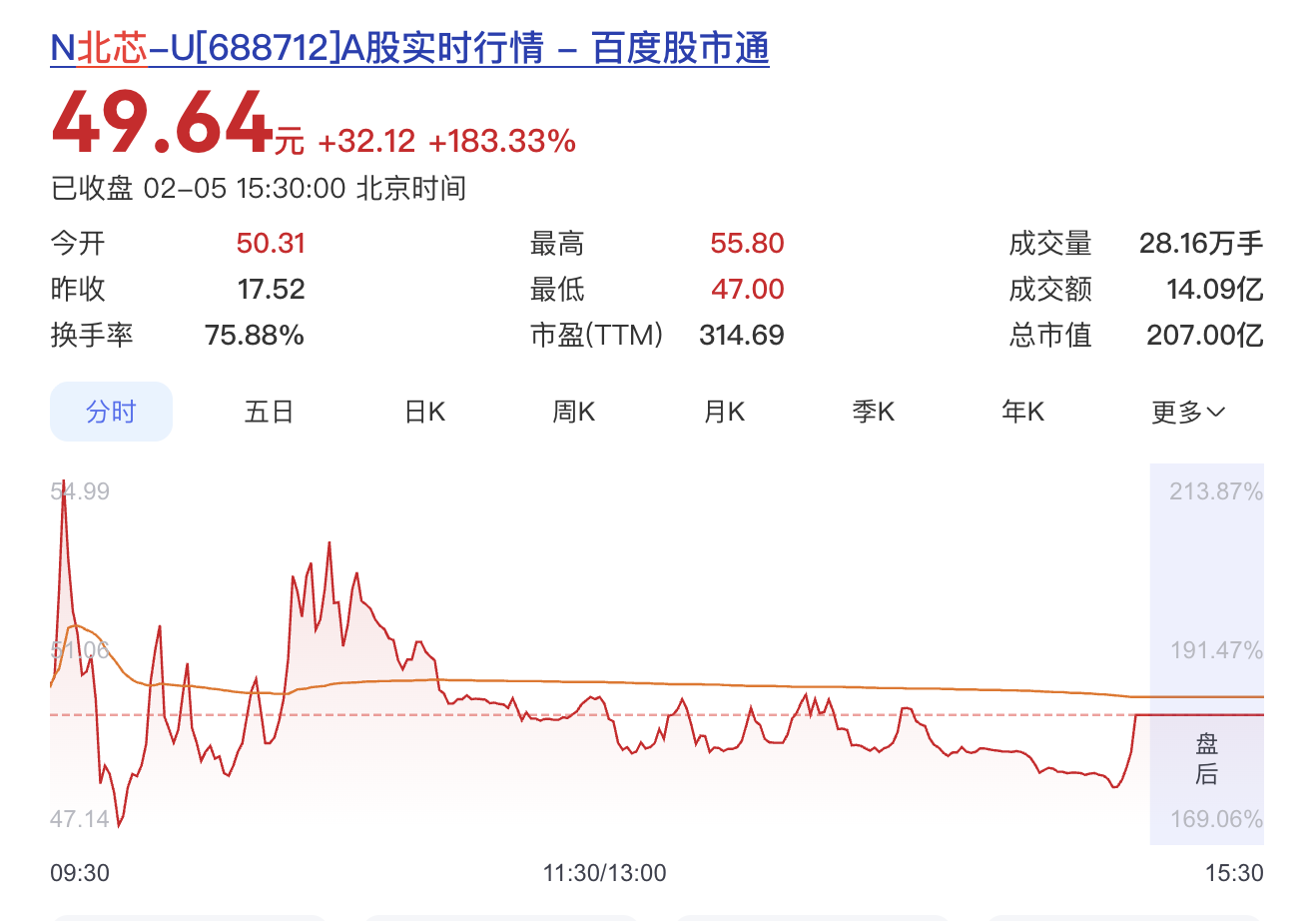Switch to the 日K chart tab
The height and width of the screenshot is (921, 1316).
(424, 412)
